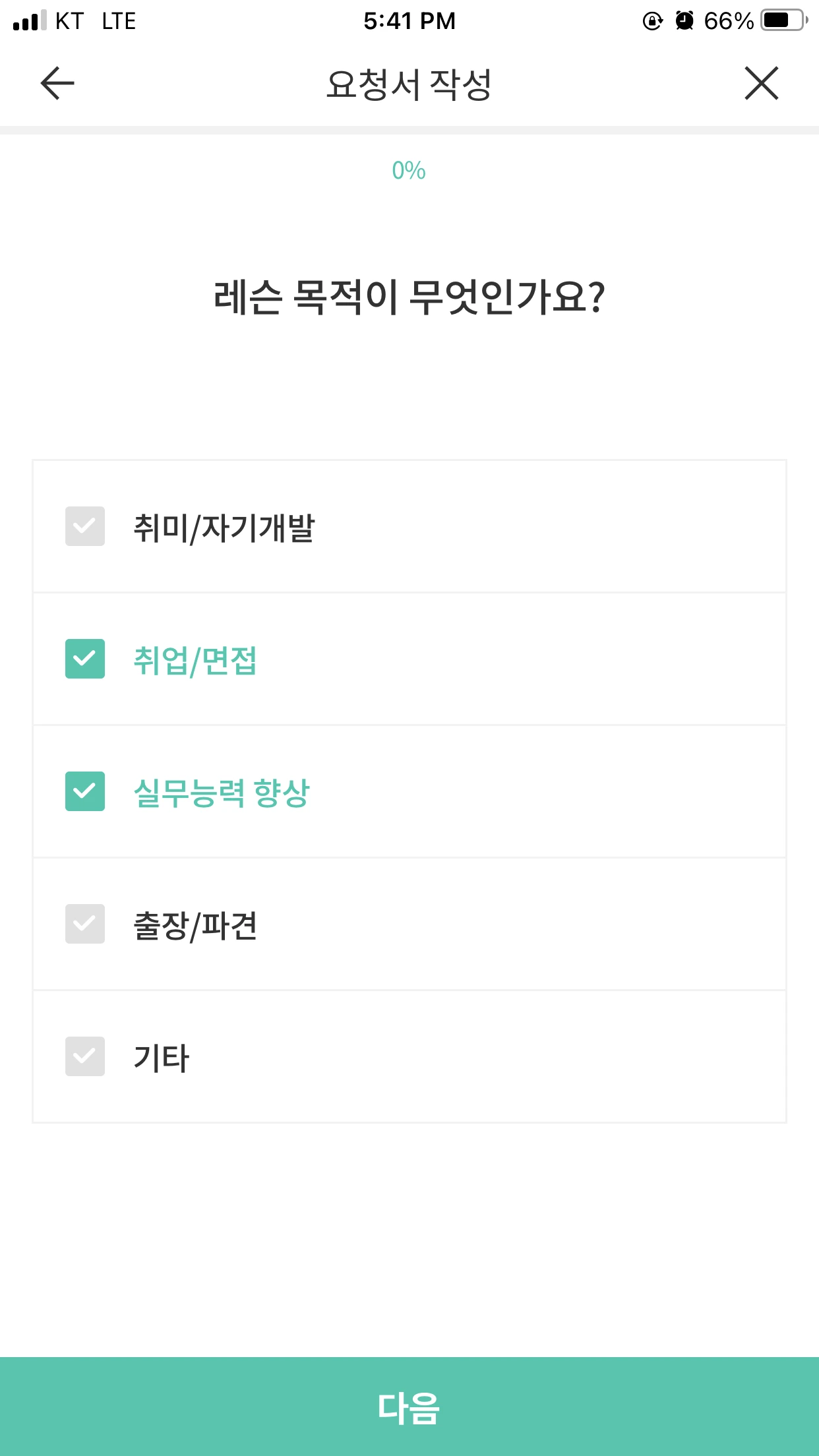Click the lesson purpose question heading
Viewport: 819px width, 1456px height.
(409, 295)
